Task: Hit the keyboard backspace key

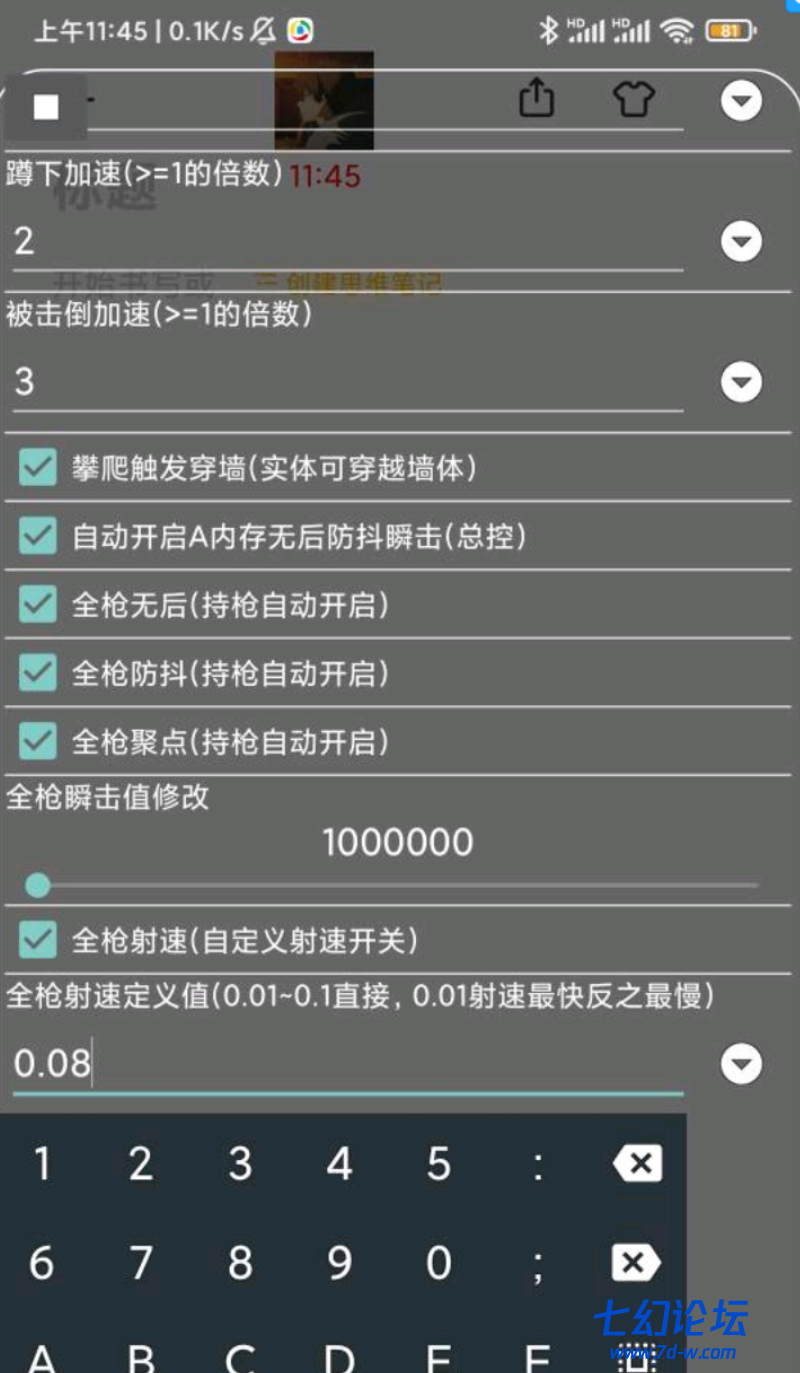Action: (x=636, y=1164)
